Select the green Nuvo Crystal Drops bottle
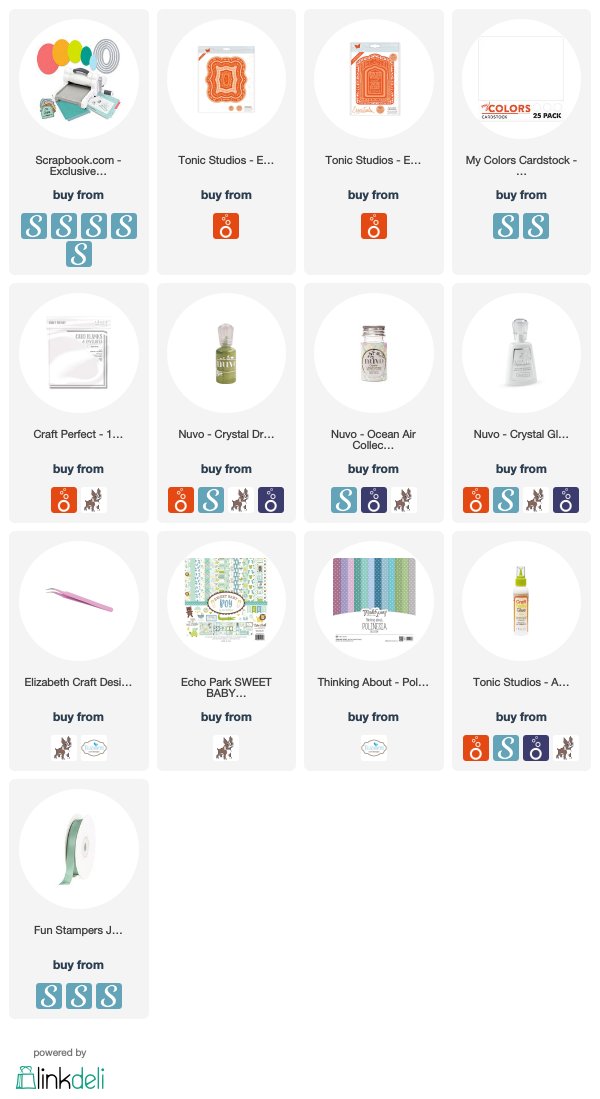The image size is (600, 1099). [226, 353]
